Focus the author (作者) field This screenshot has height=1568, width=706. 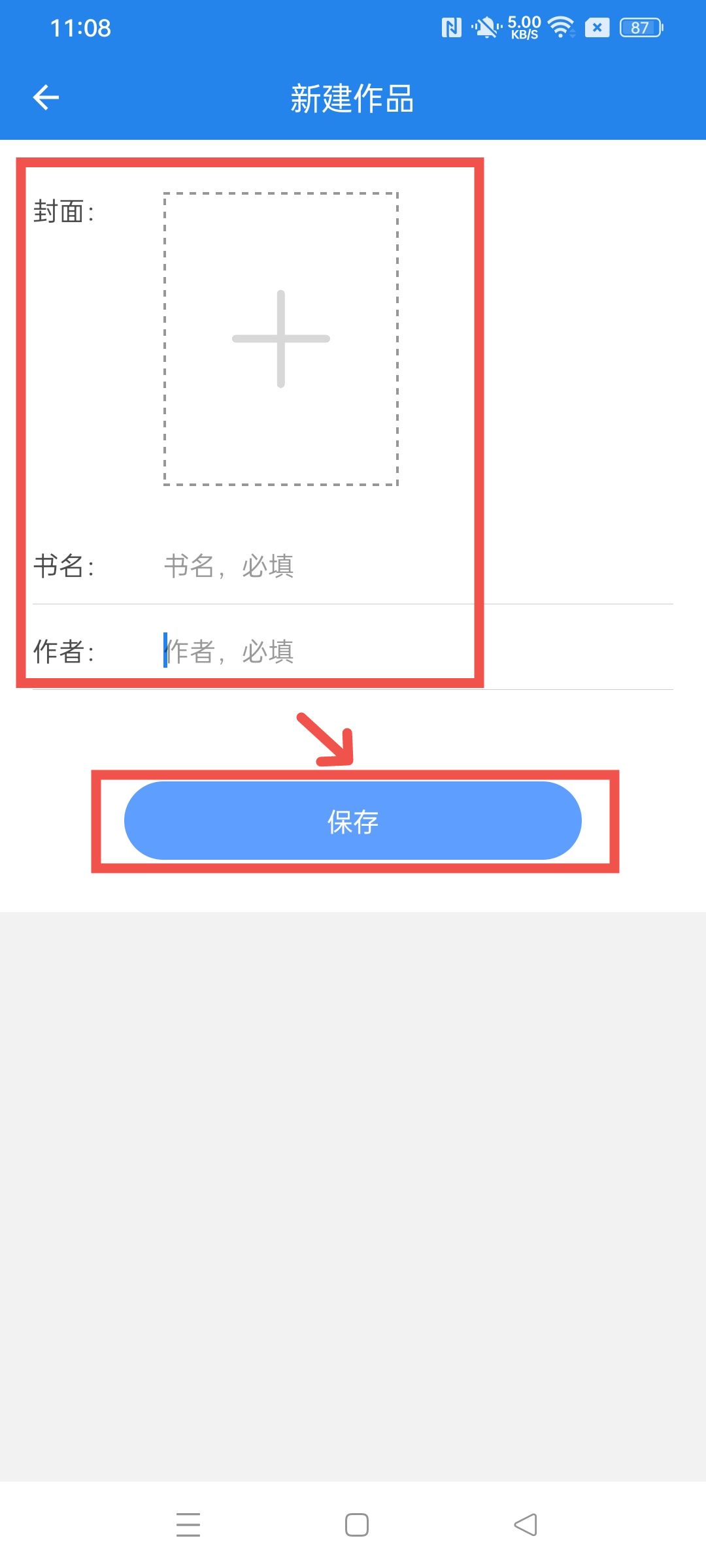392,651
